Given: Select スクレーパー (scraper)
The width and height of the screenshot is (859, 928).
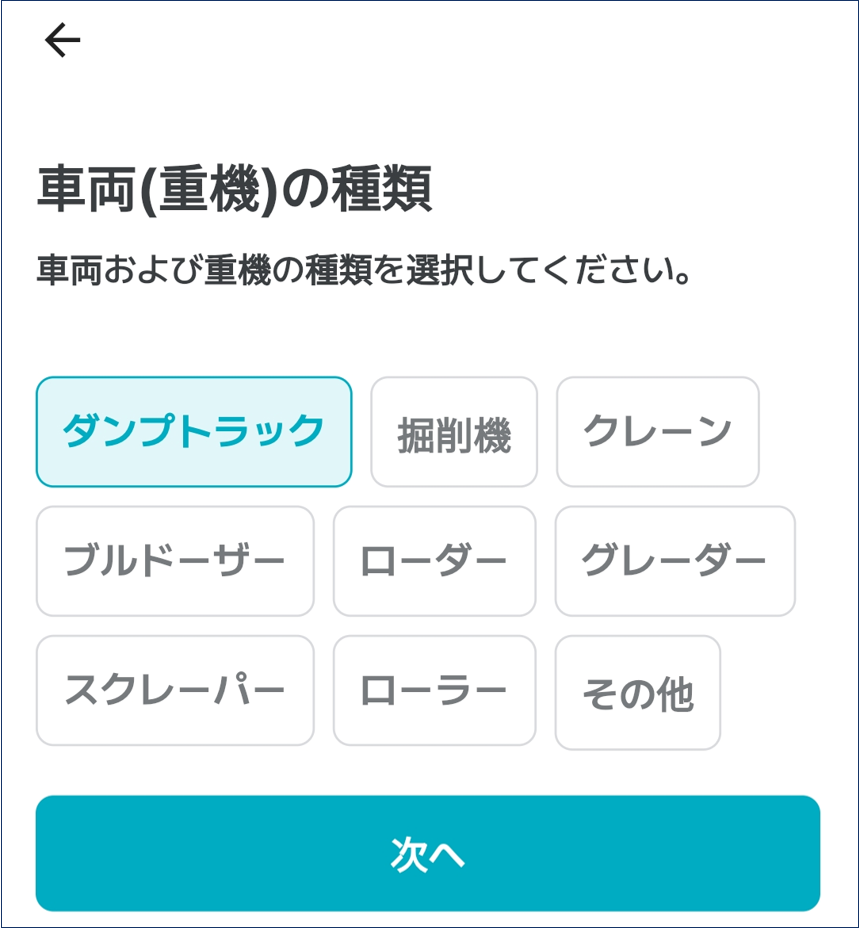Looking at the screenshot, I should click(174, 691).
